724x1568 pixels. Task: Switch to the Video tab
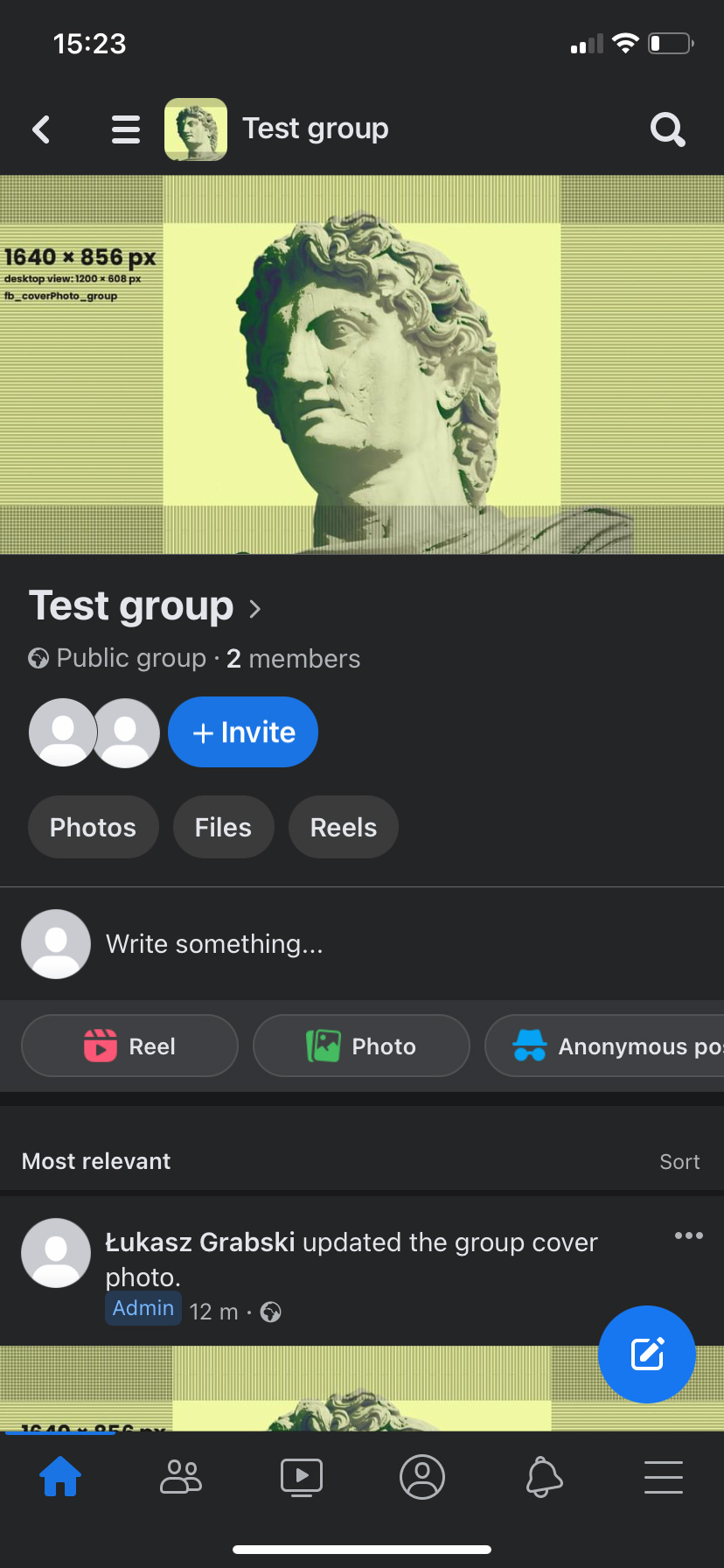click(x=302, y=1477)
